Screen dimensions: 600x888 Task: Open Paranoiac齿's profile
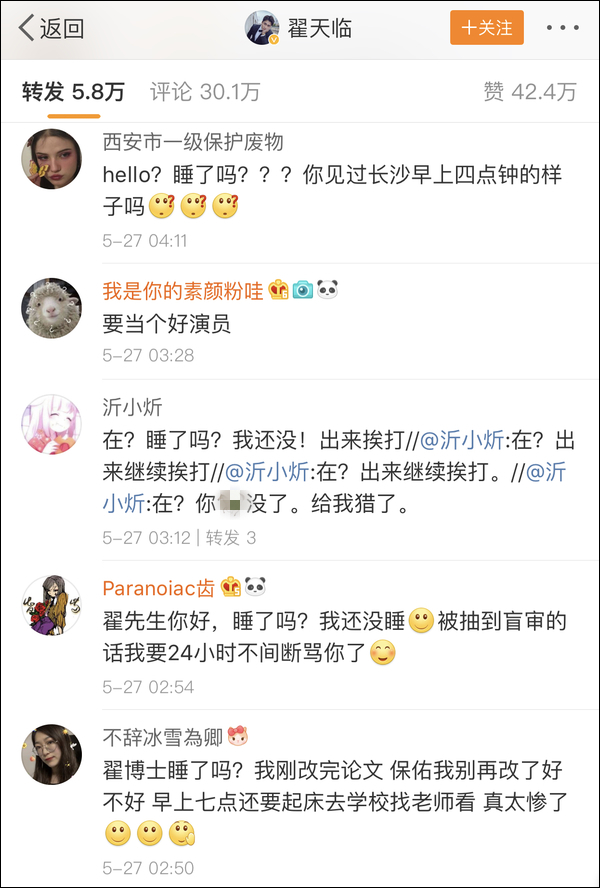pyautogui.click(x=158, y=587)
